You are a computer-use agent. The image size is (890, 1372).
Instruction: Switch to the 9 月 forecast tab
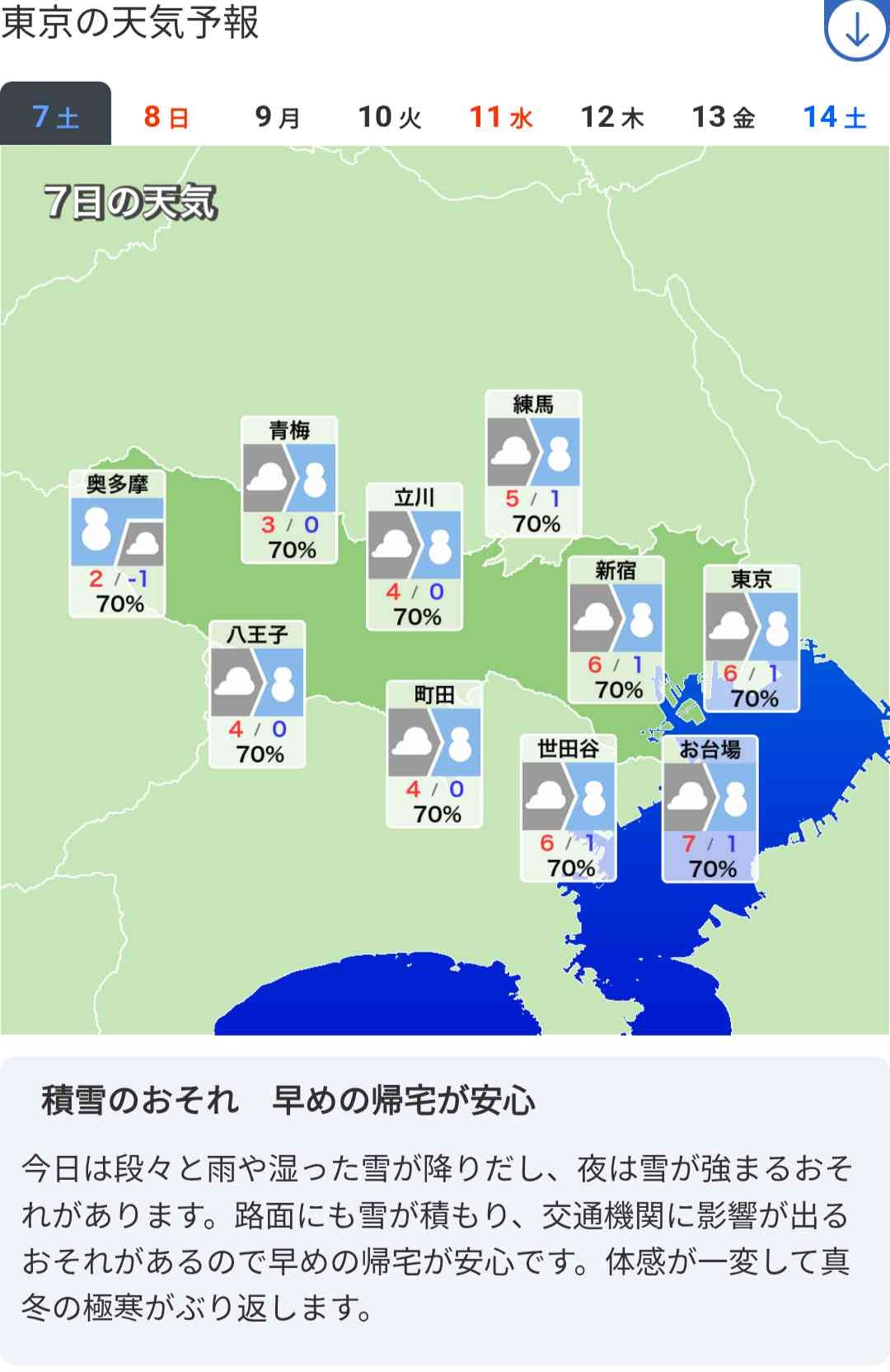pos(278,117)
